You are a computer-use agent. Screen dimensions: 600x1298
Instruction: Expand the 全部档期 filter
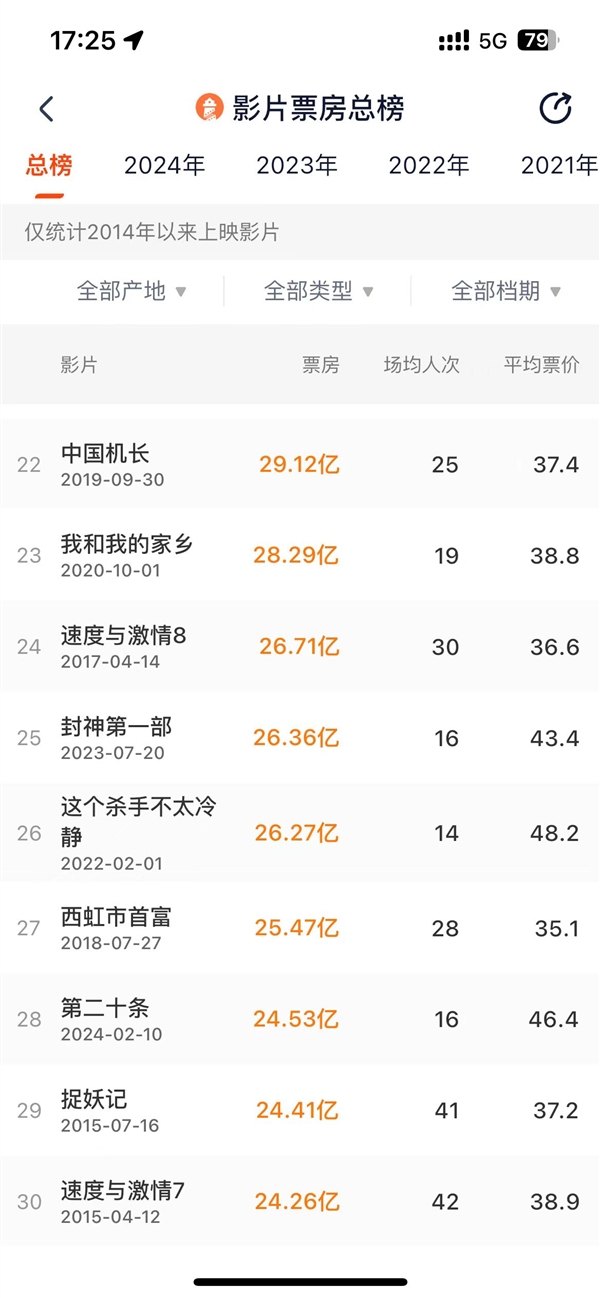click(506, 291)
